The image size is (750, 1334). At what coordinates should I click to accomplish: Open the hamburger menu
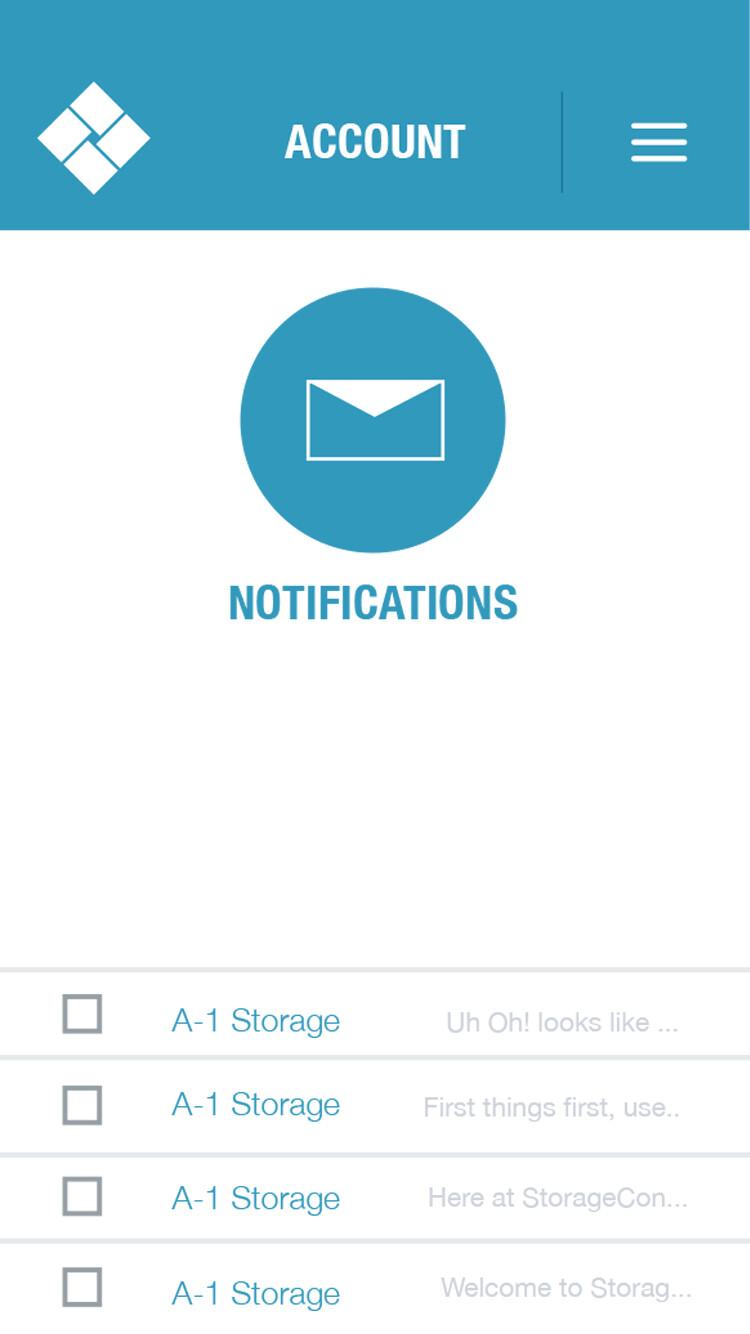659,142
